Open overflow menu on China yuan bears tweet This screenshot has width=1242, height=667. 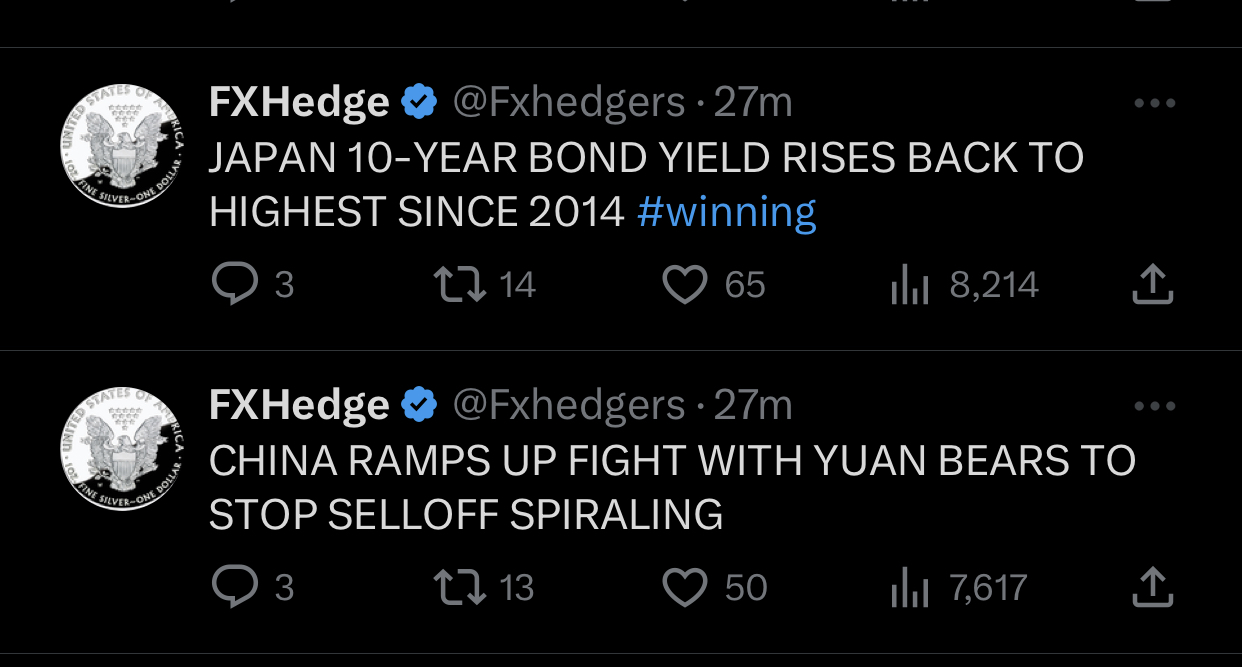point(1155,406)
